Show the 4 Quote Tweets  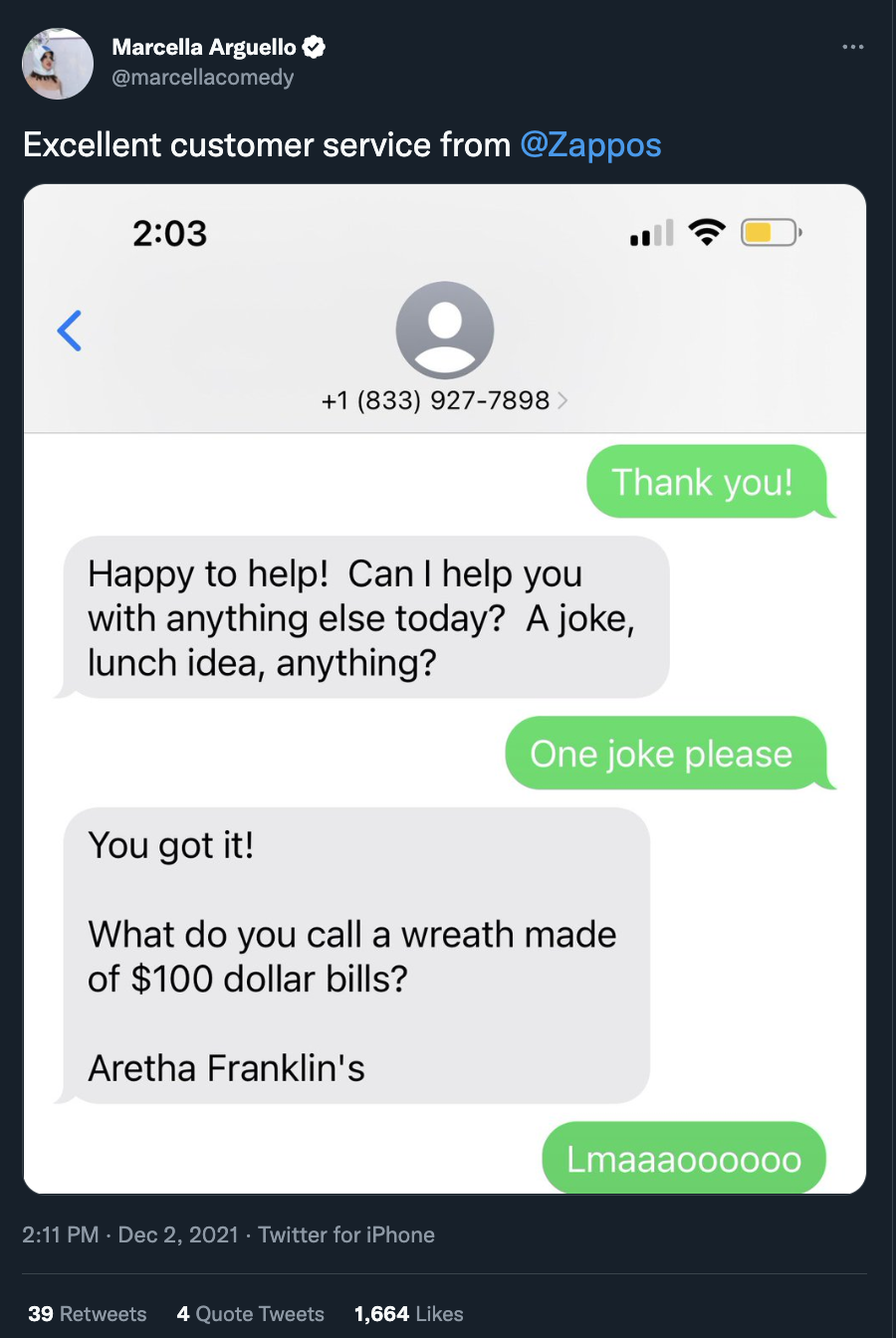251,1313
